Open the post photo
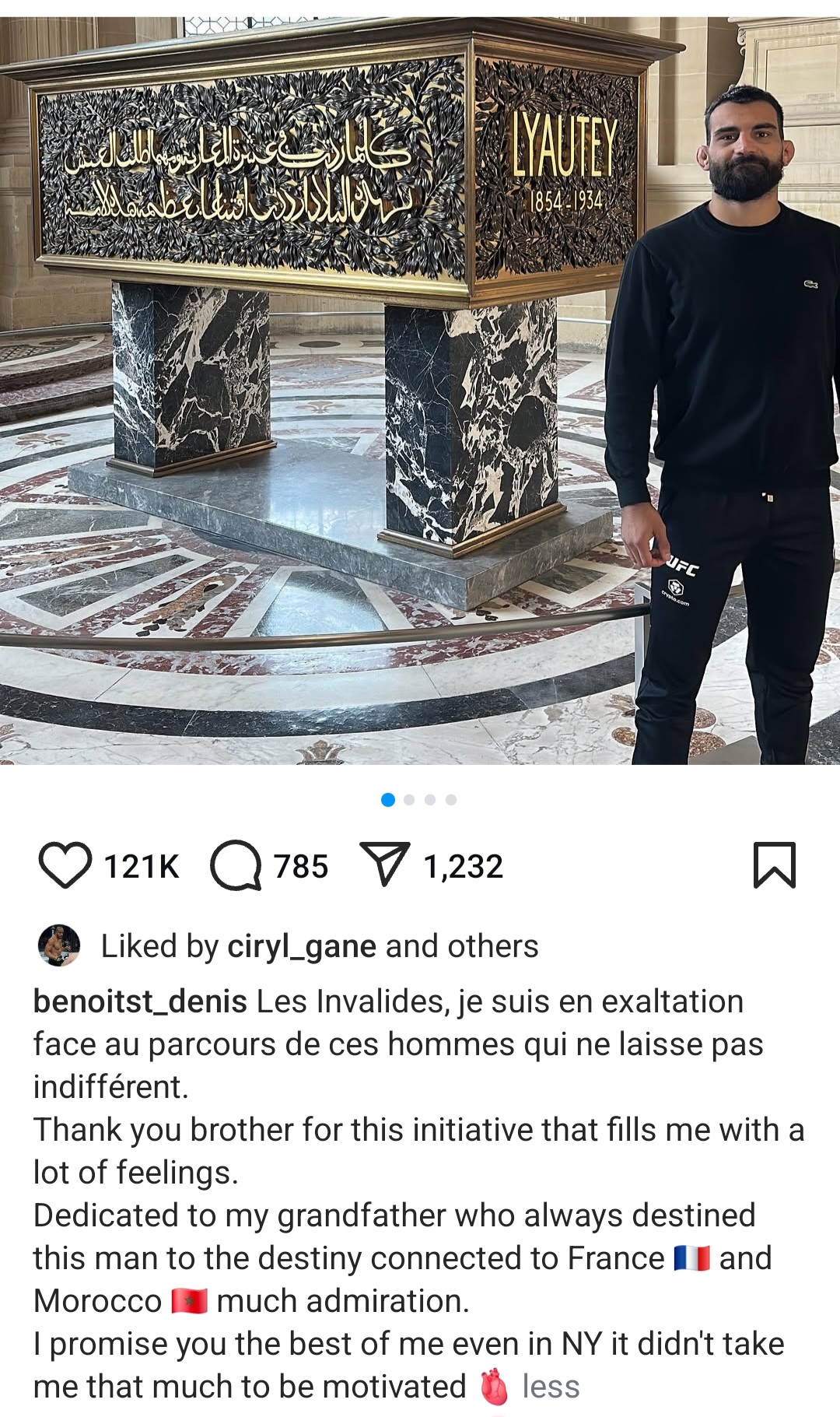Image resolution: width=840 pixels, height=1417 pixels. coord(420,391)
